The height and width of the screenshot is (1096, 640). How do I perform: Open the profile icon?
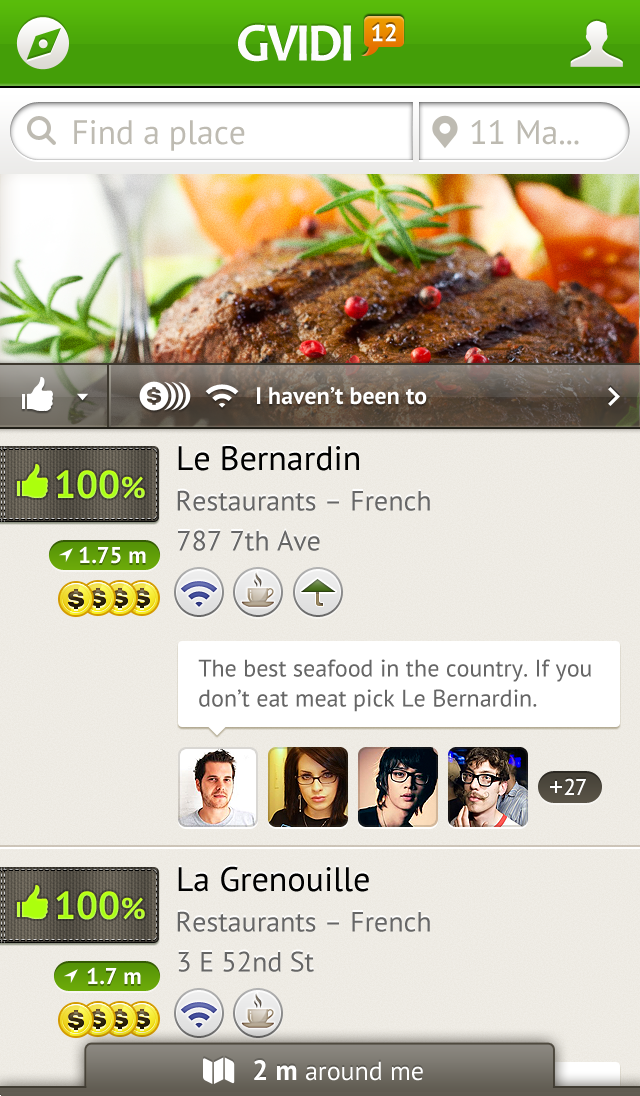(x=596, y=44)
